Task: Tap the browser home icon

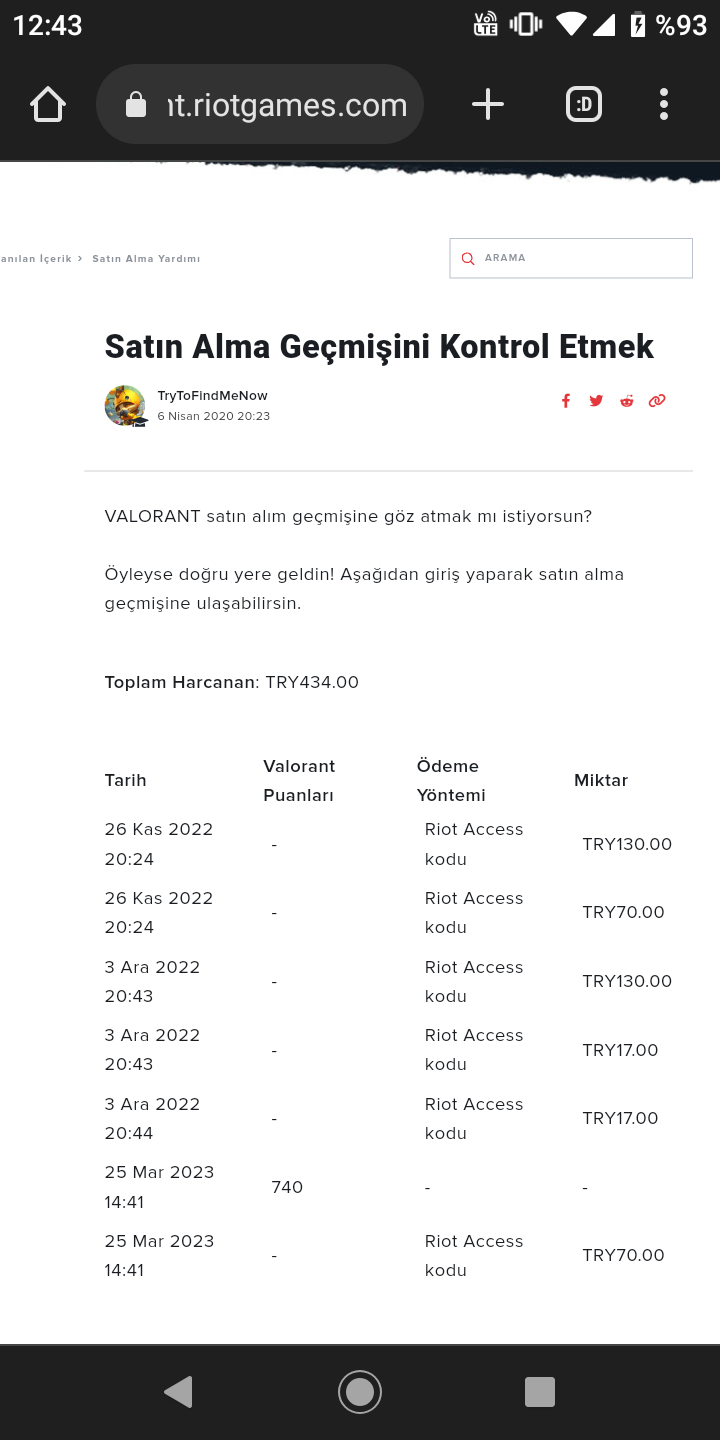Action: tap(48, 105)
